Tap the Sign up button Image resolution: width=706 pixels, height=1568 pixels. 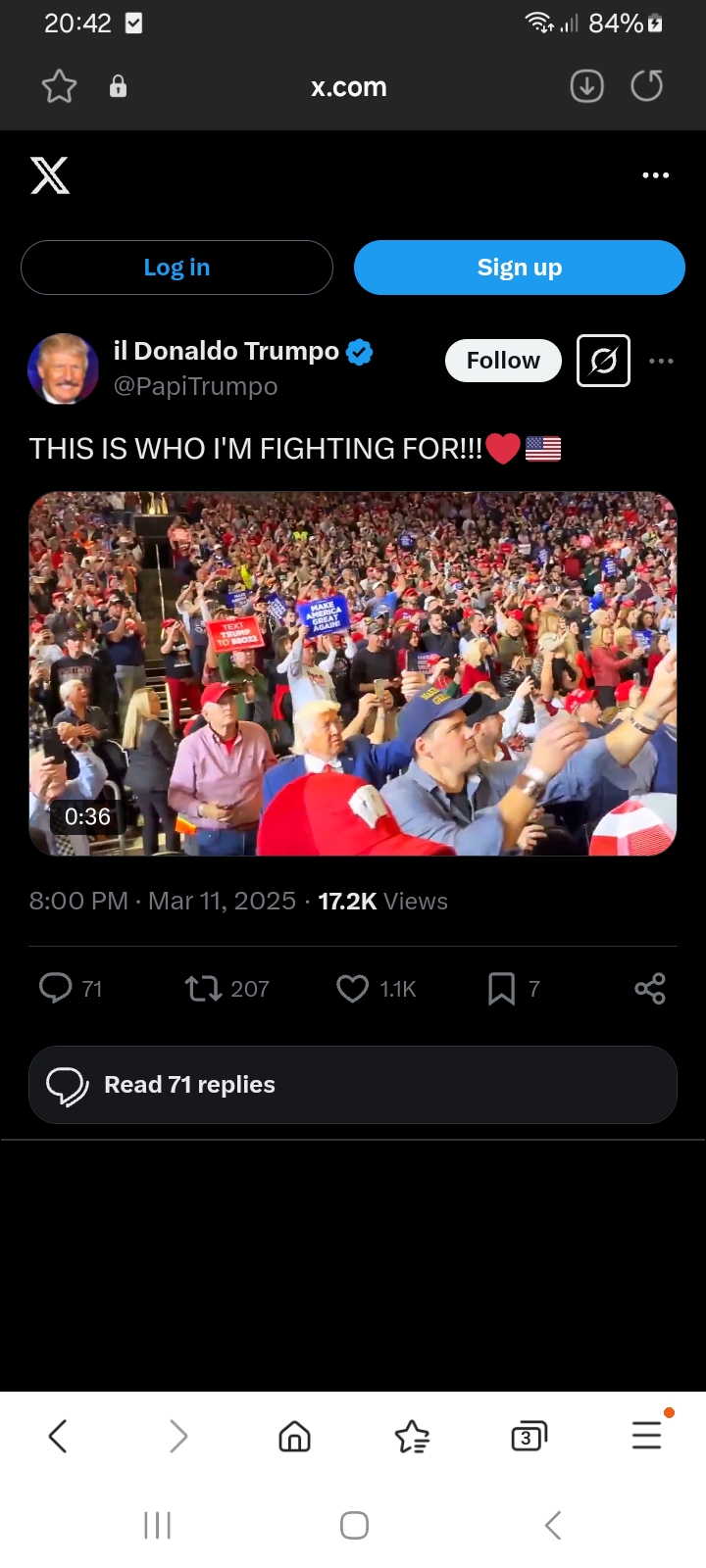(519, 268)
